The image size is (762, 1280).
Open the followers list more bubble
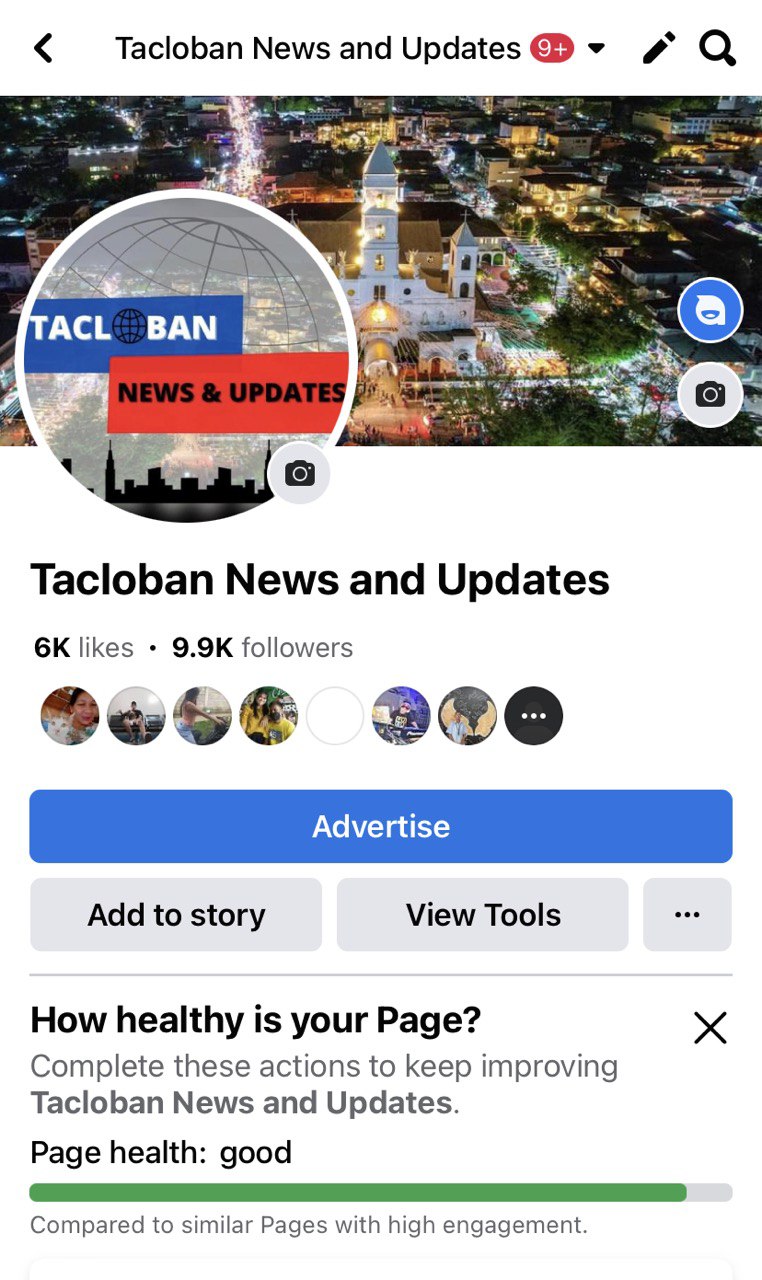(533, 716)
